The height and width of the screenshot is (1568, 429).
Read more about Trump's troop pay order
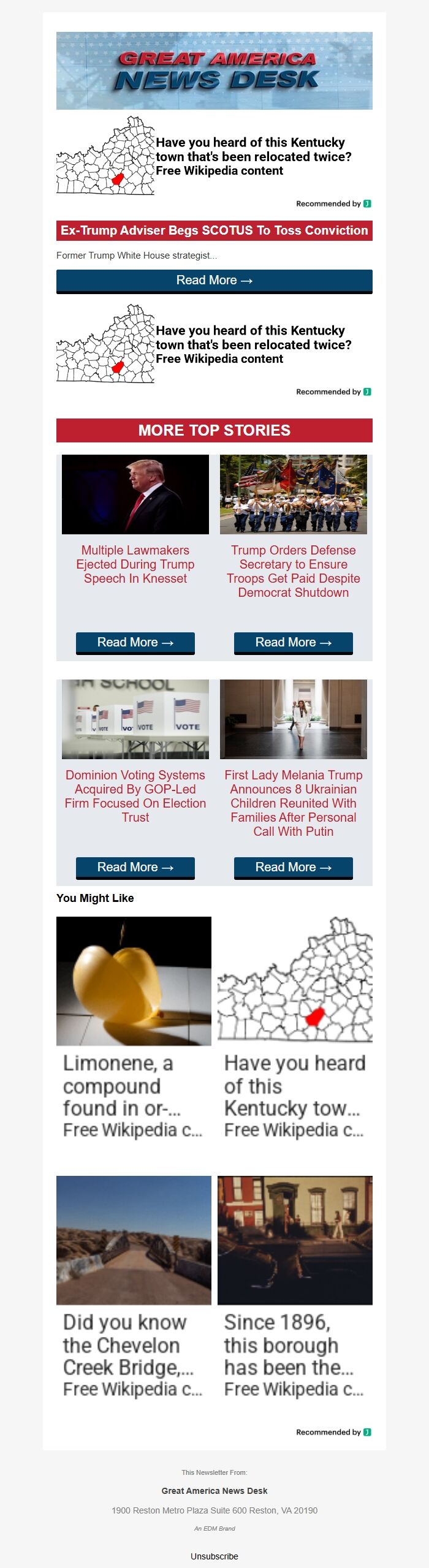[293, 642]
